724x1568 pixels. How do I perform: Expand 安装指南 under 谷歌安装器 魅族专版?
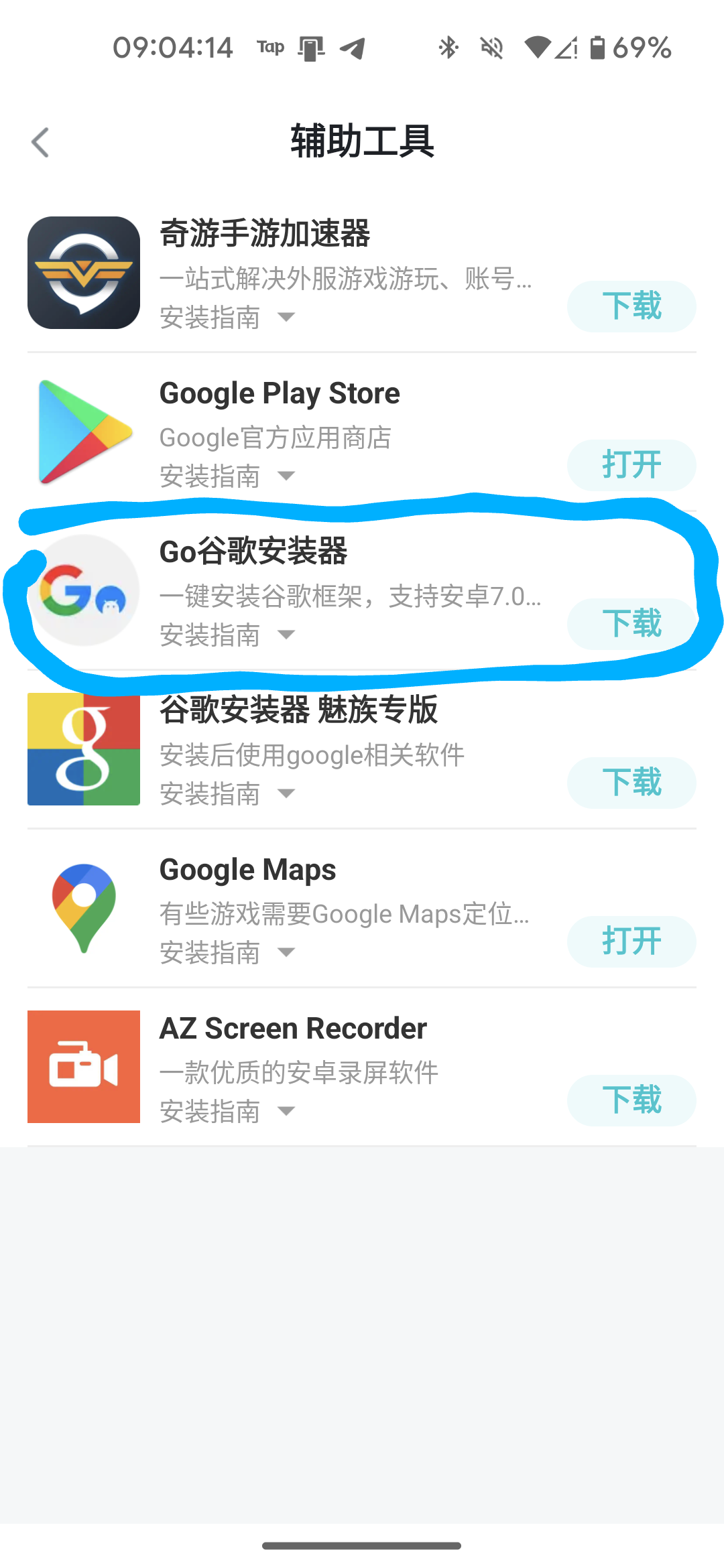(227, 794)
